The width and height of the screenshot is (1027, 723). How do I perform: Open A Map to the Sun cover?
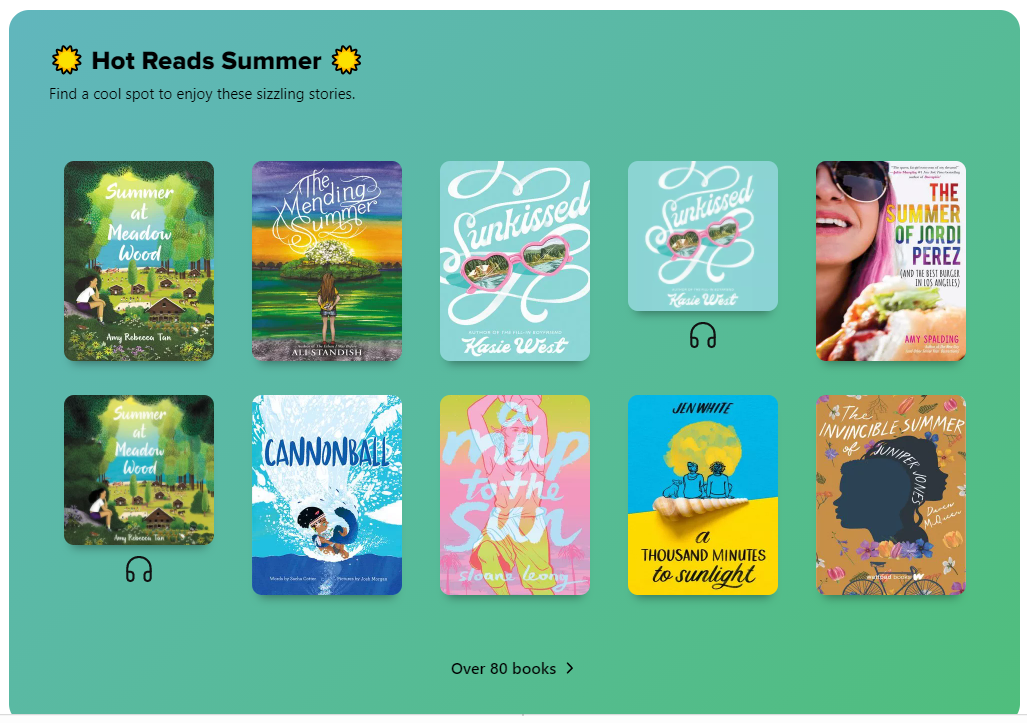point(514,494)
